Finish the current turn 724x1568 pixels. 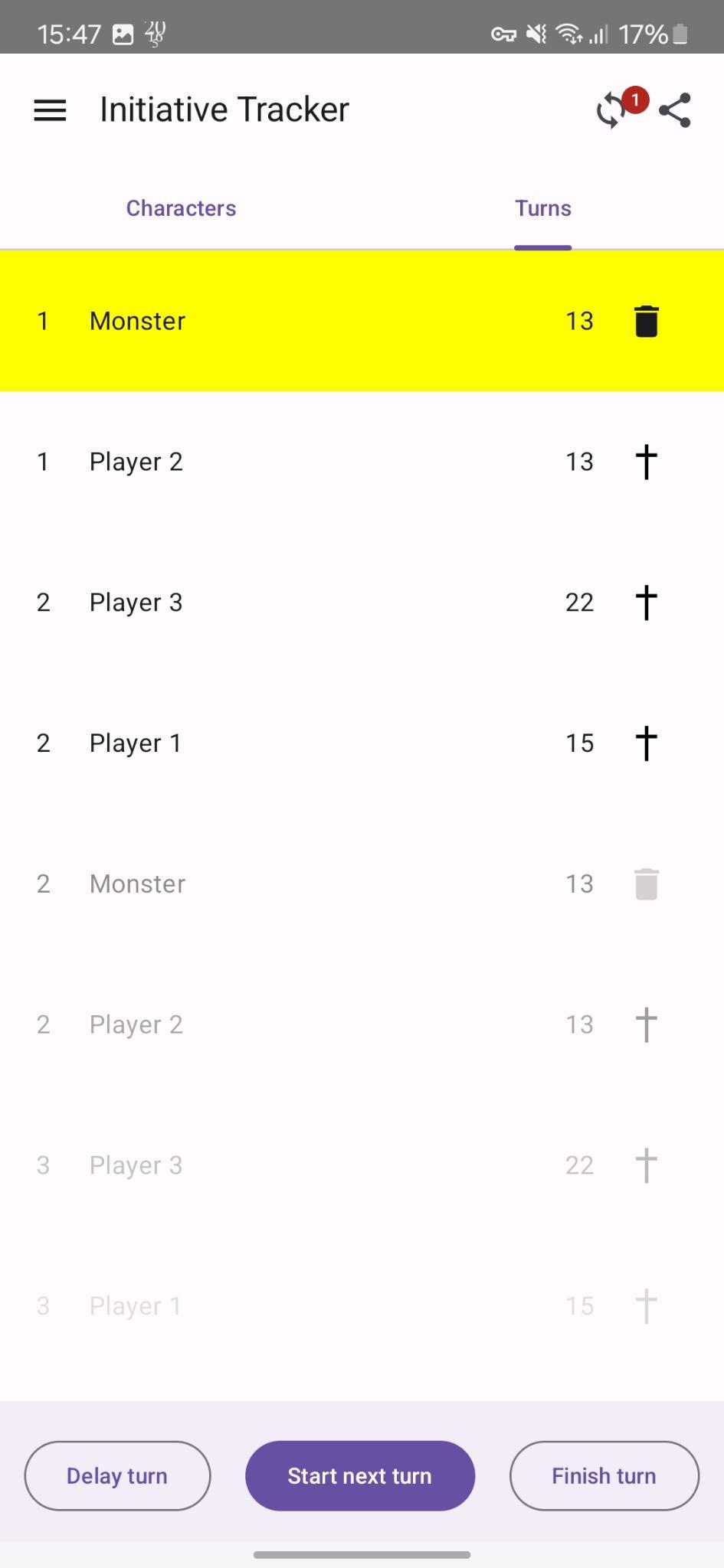pos(604,1475)
